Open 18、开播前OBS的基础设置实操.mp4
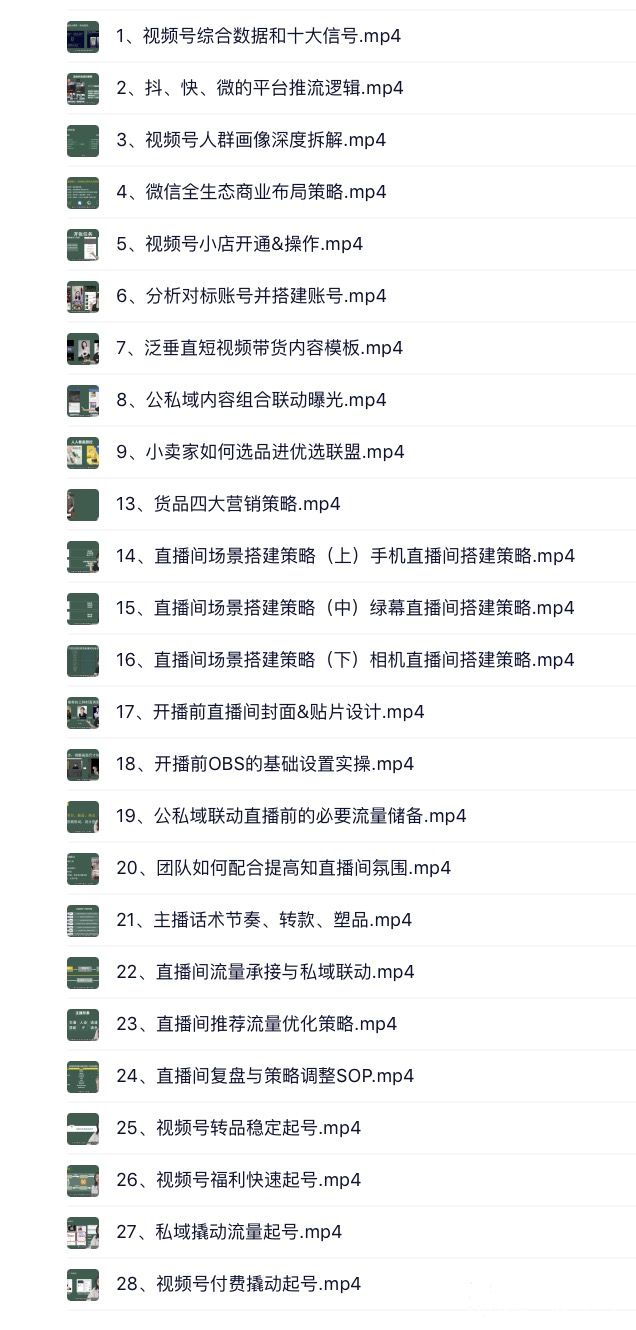The width and height of the screenshot is (636, 1330). tap(264, 764)
